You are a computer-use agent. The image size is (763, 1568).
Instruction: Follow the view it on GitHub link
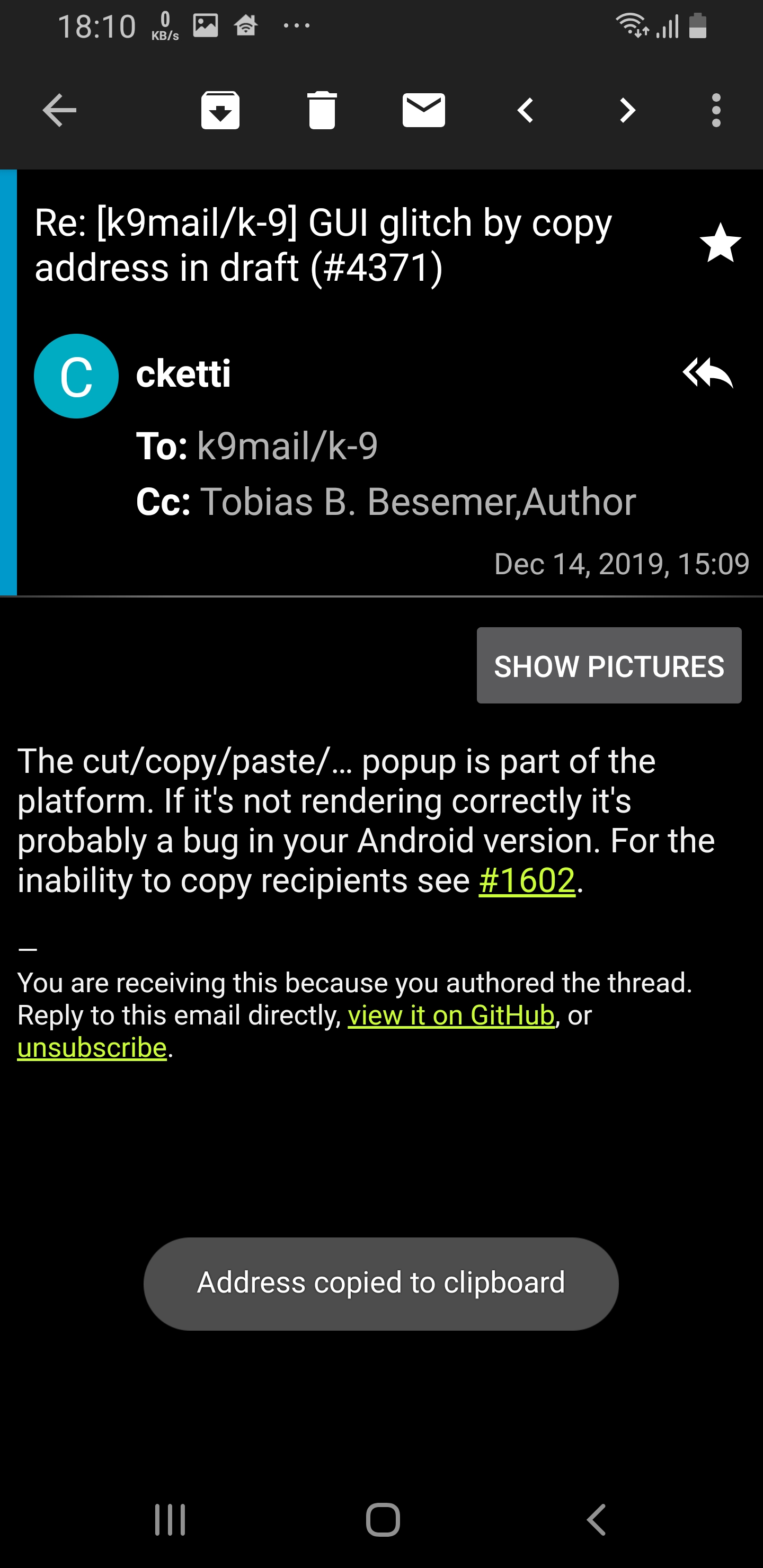[450, 1015]
